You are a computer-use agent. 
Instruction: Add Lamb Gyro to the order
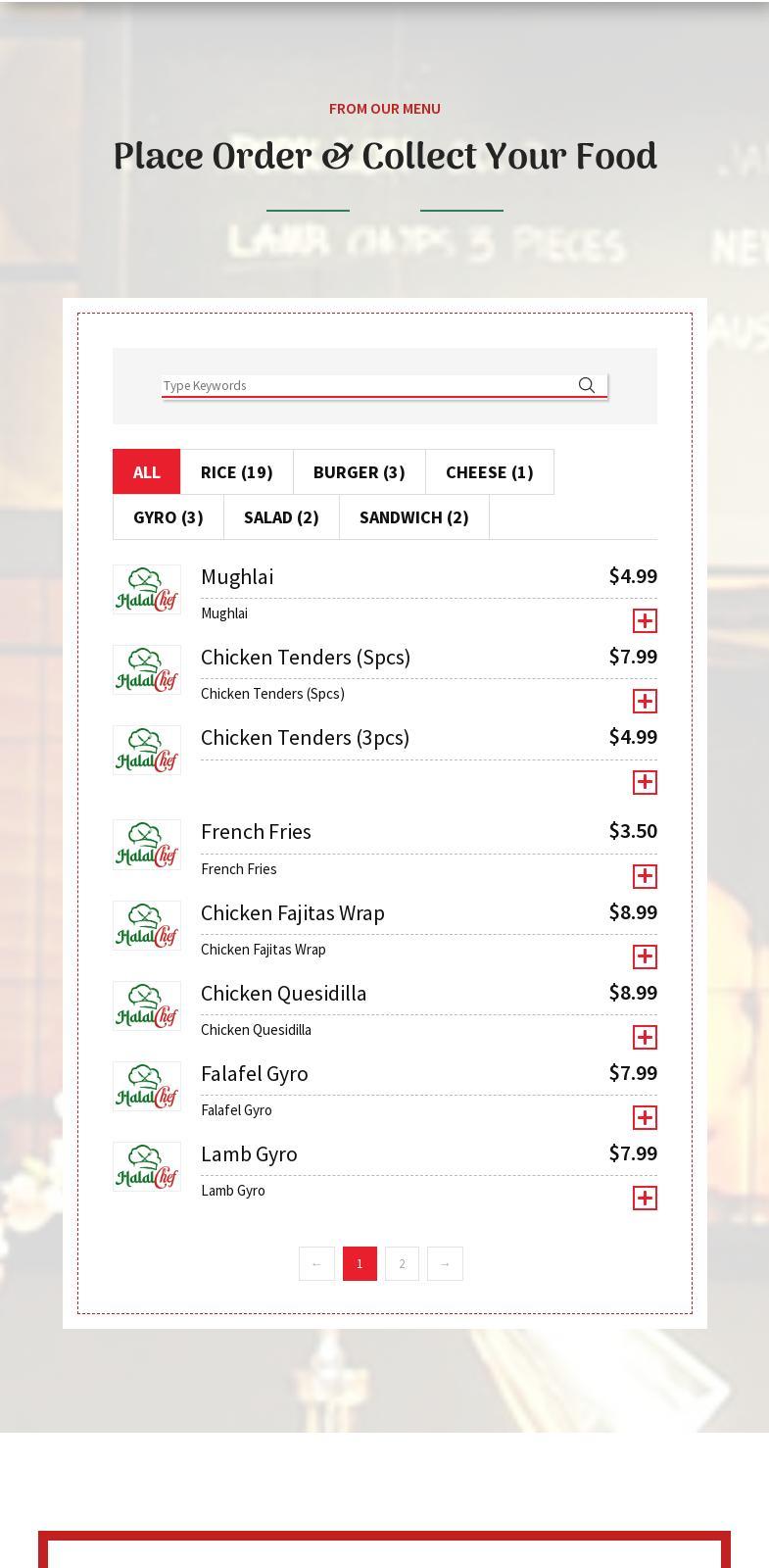(645, 1198)
